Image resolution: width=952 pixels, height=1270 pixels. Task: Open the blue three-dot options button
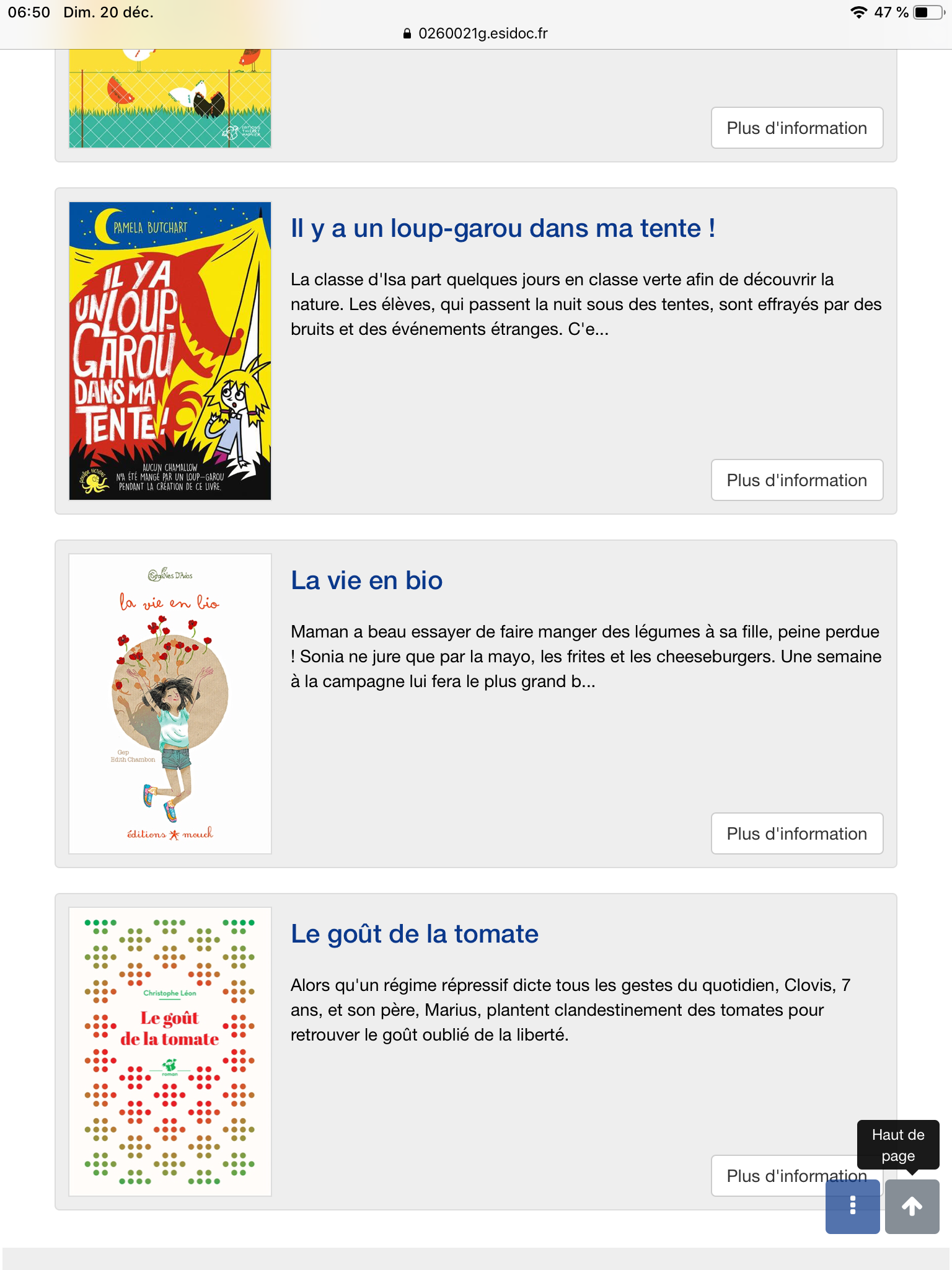pyautogui.click(x=852, y=1207)
